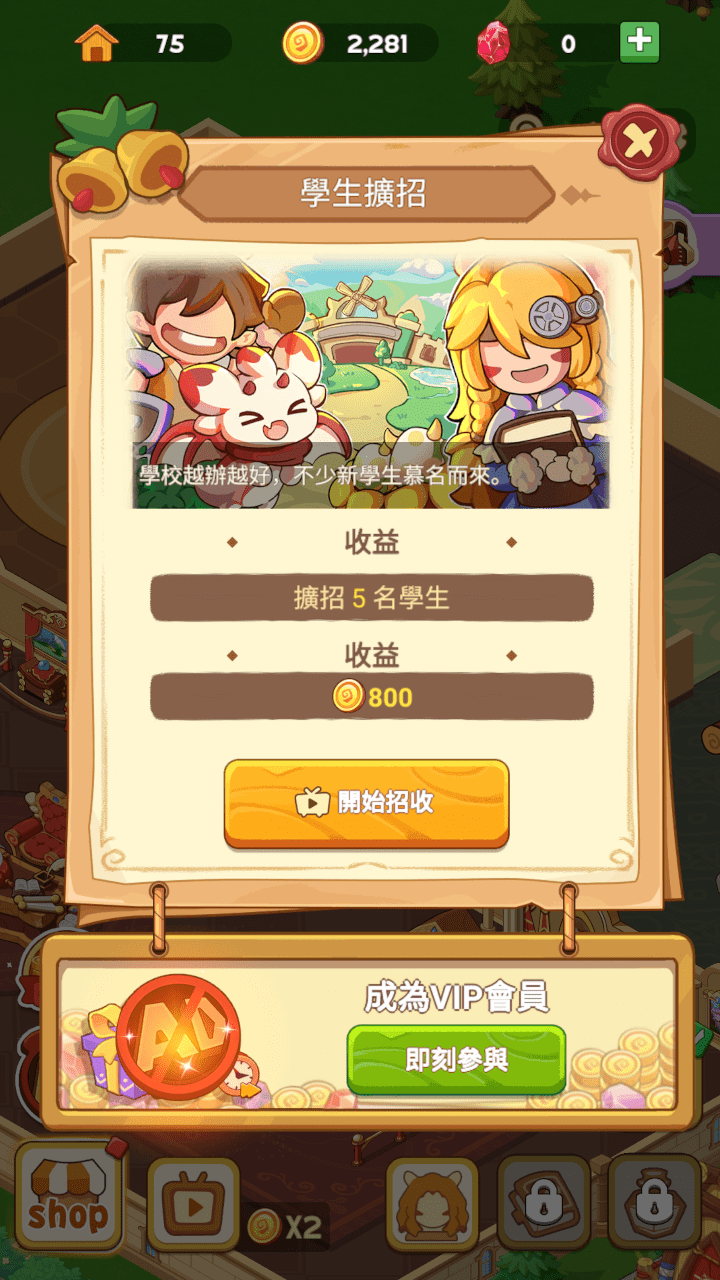The height and width of the screenshot is (1280, 720).
Task: Open the shop
Action: [x=67, y=1204]
